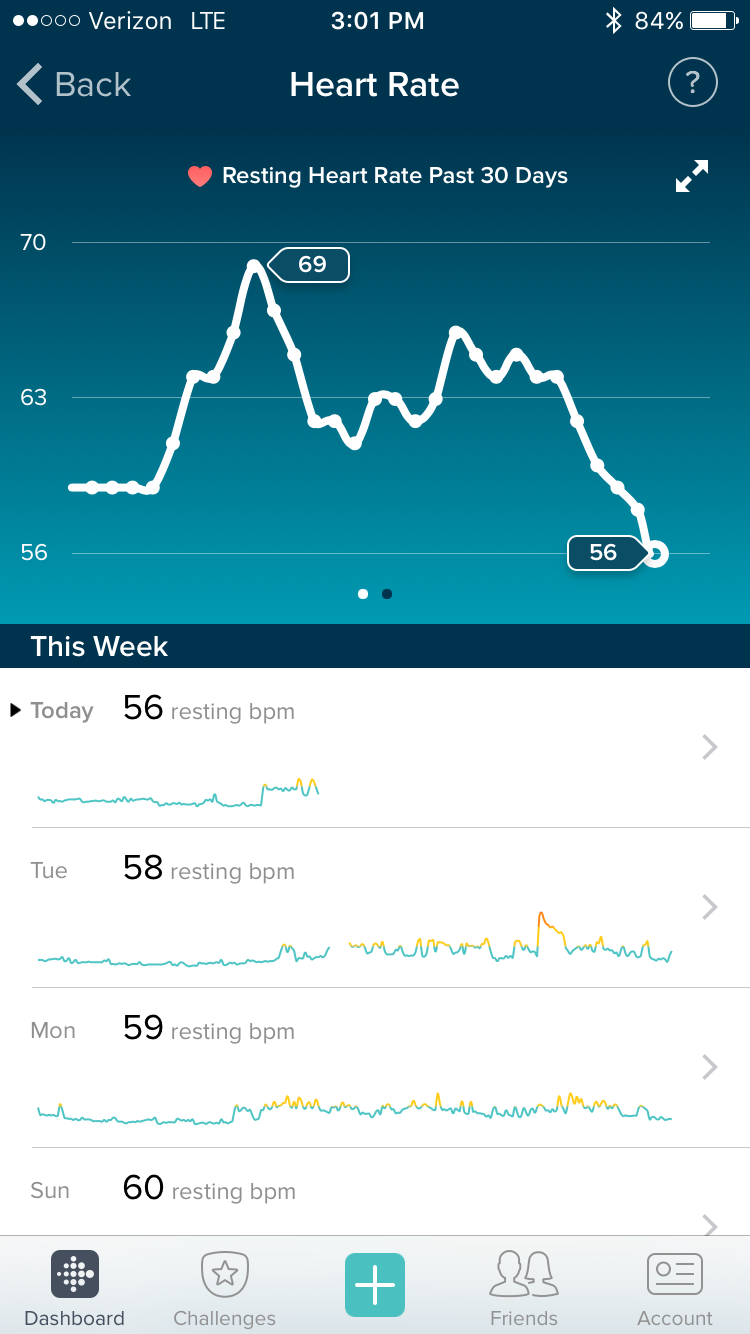Screen dimensions: 750x1334
Task: Switch to the Dashboard tab
Action: pos(75,1289)
